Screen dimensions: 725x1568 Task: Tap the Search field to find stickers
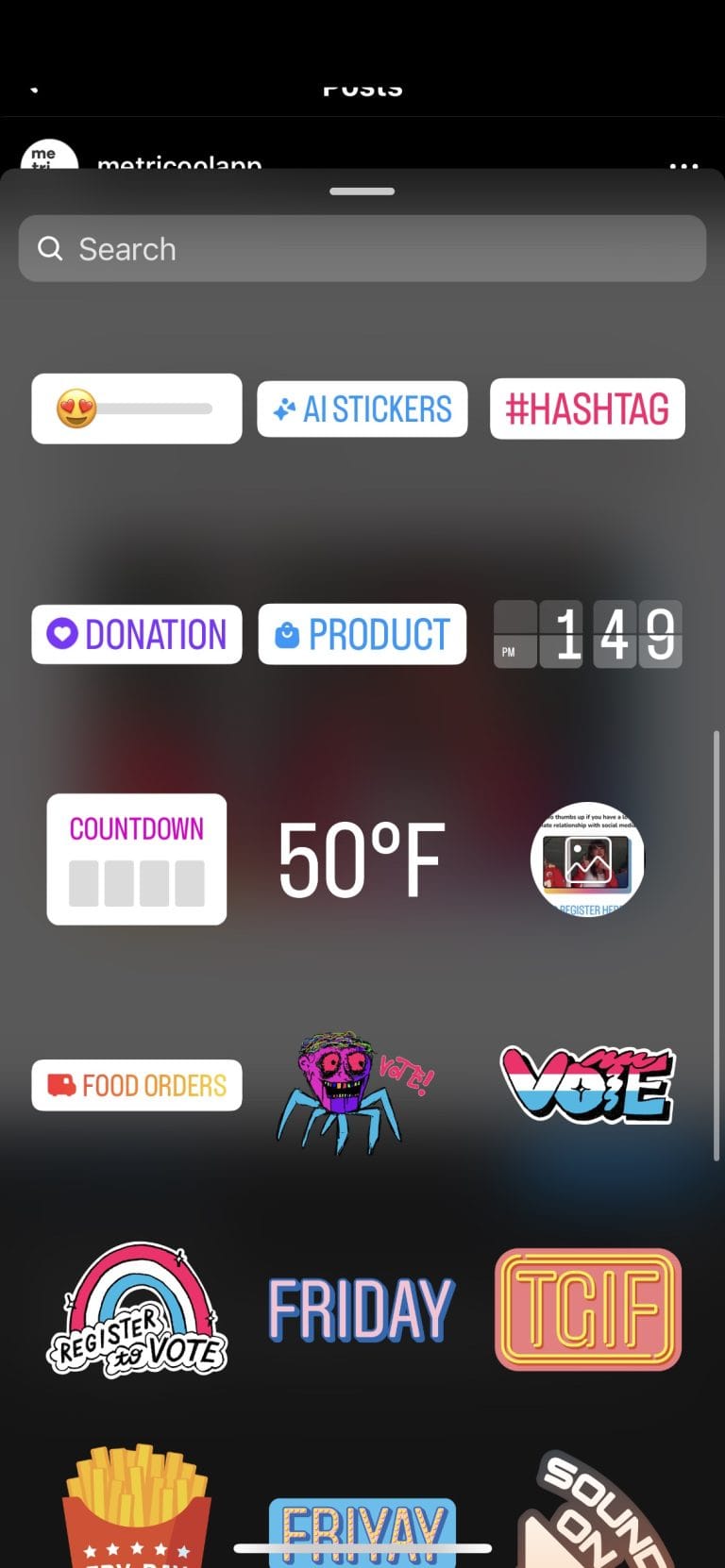click(x=362, y=248)
